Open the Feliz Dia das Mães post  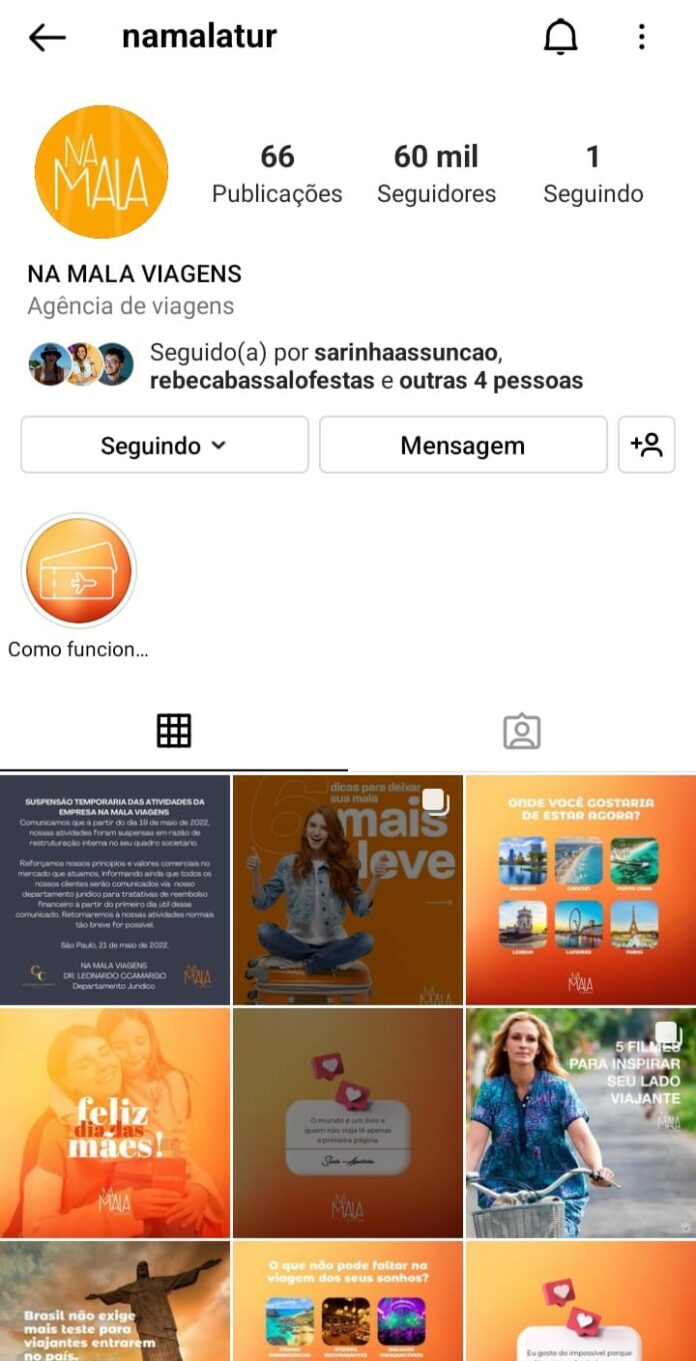coord(115,1123)
